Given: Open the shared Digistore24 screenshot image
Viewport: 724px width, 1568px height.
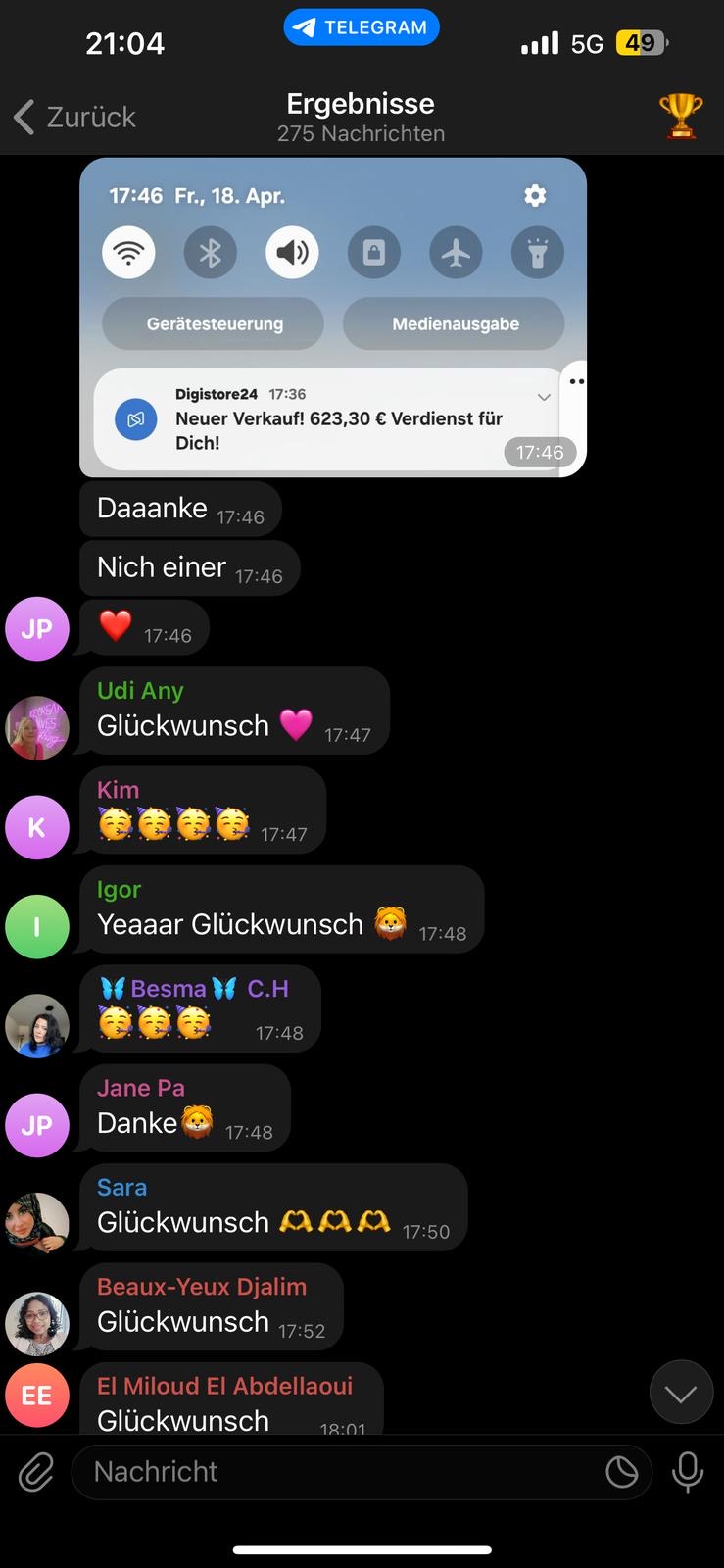Looking at the screenshot, I should (333, 318).
